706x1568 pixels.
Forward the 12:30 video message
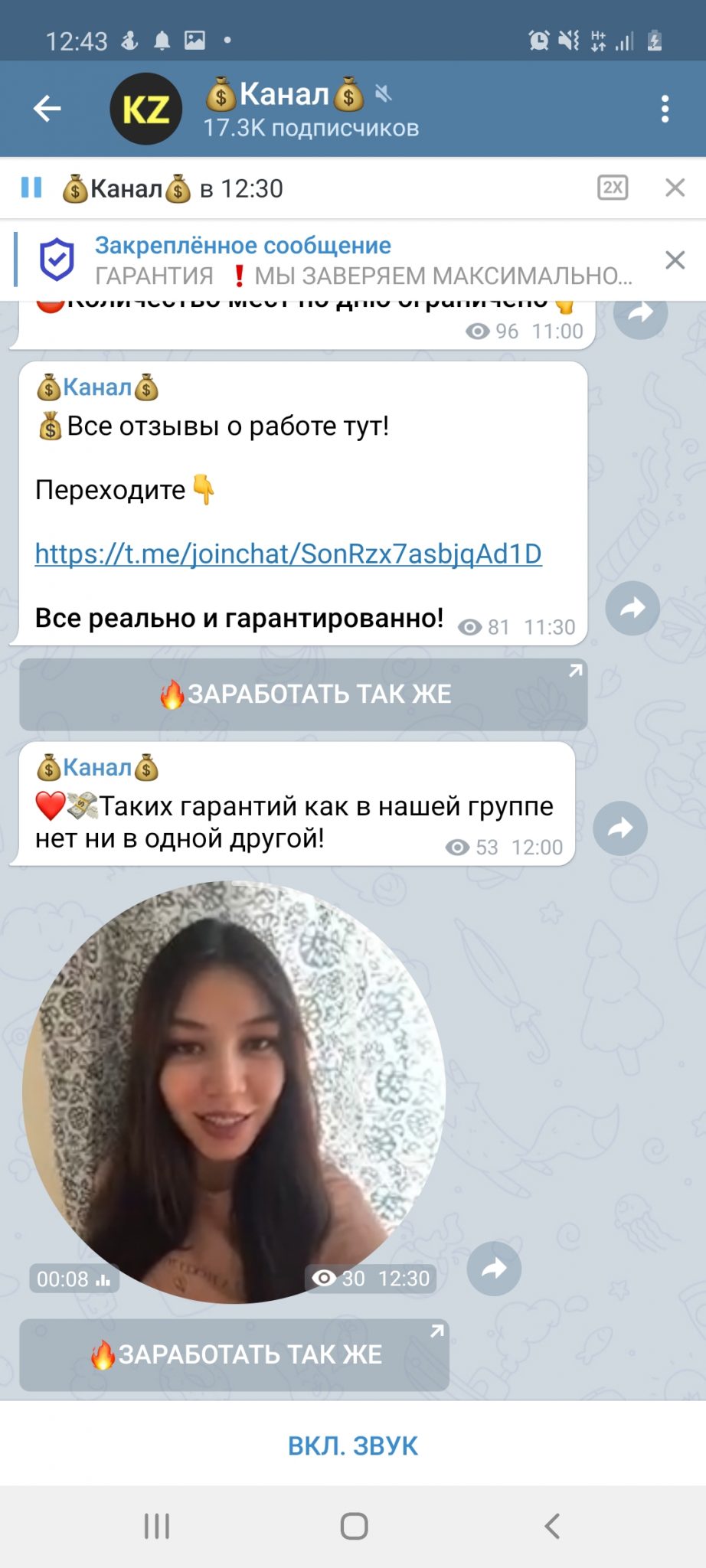[x=494, y=1268]
